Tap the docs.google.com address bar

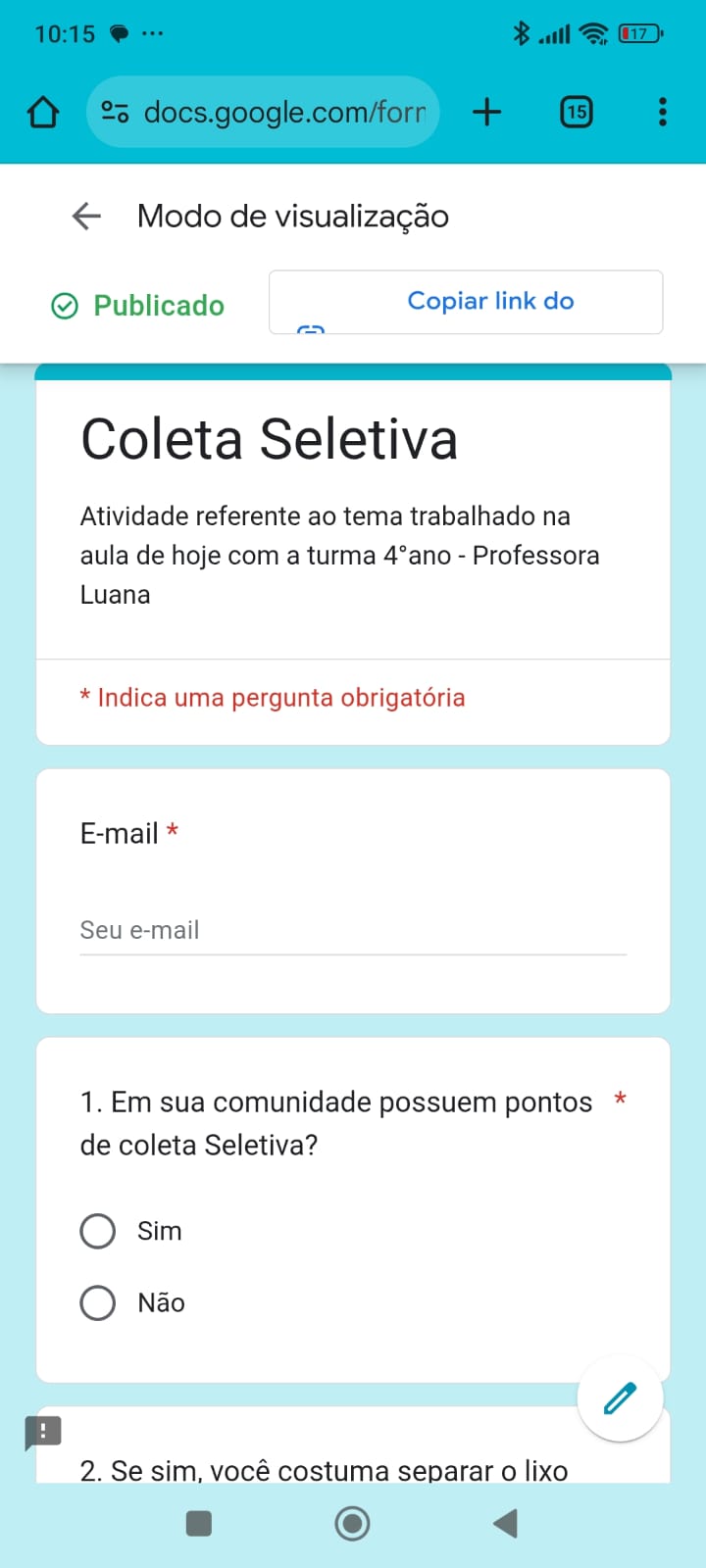coord(263,112)
